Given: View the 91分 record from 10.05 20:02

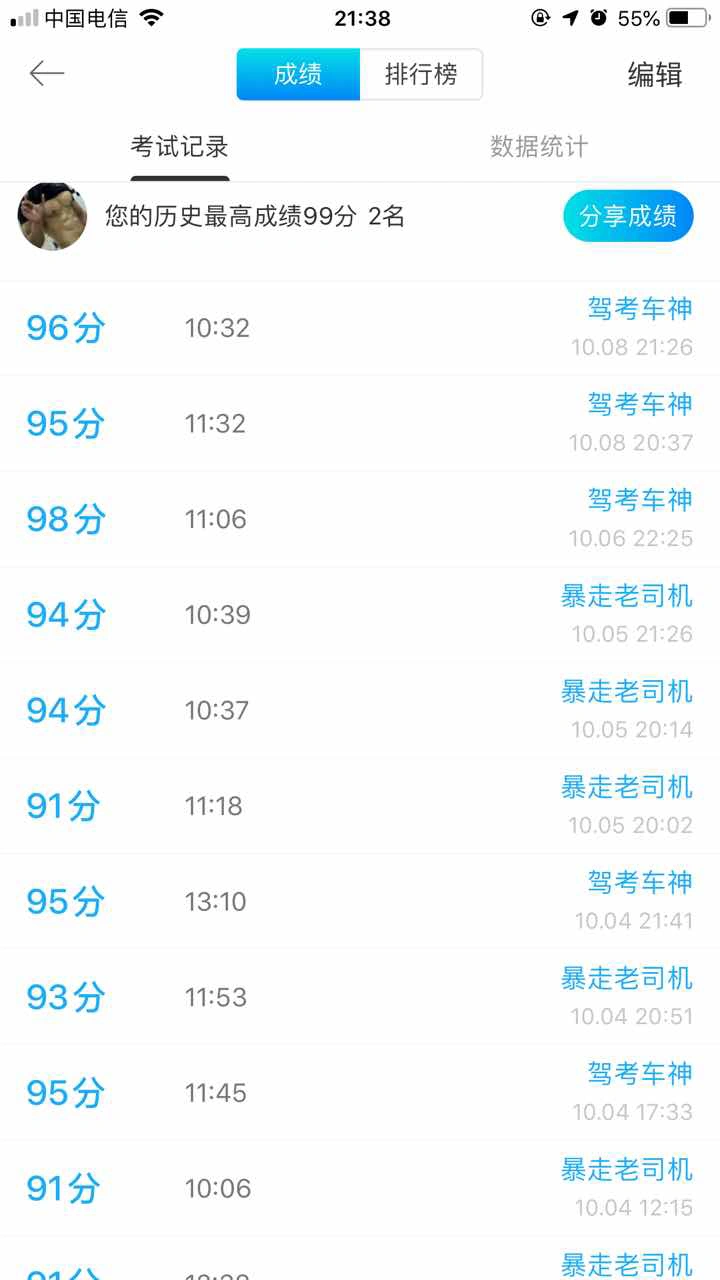Looking at the screenshot, I should 360,806.
